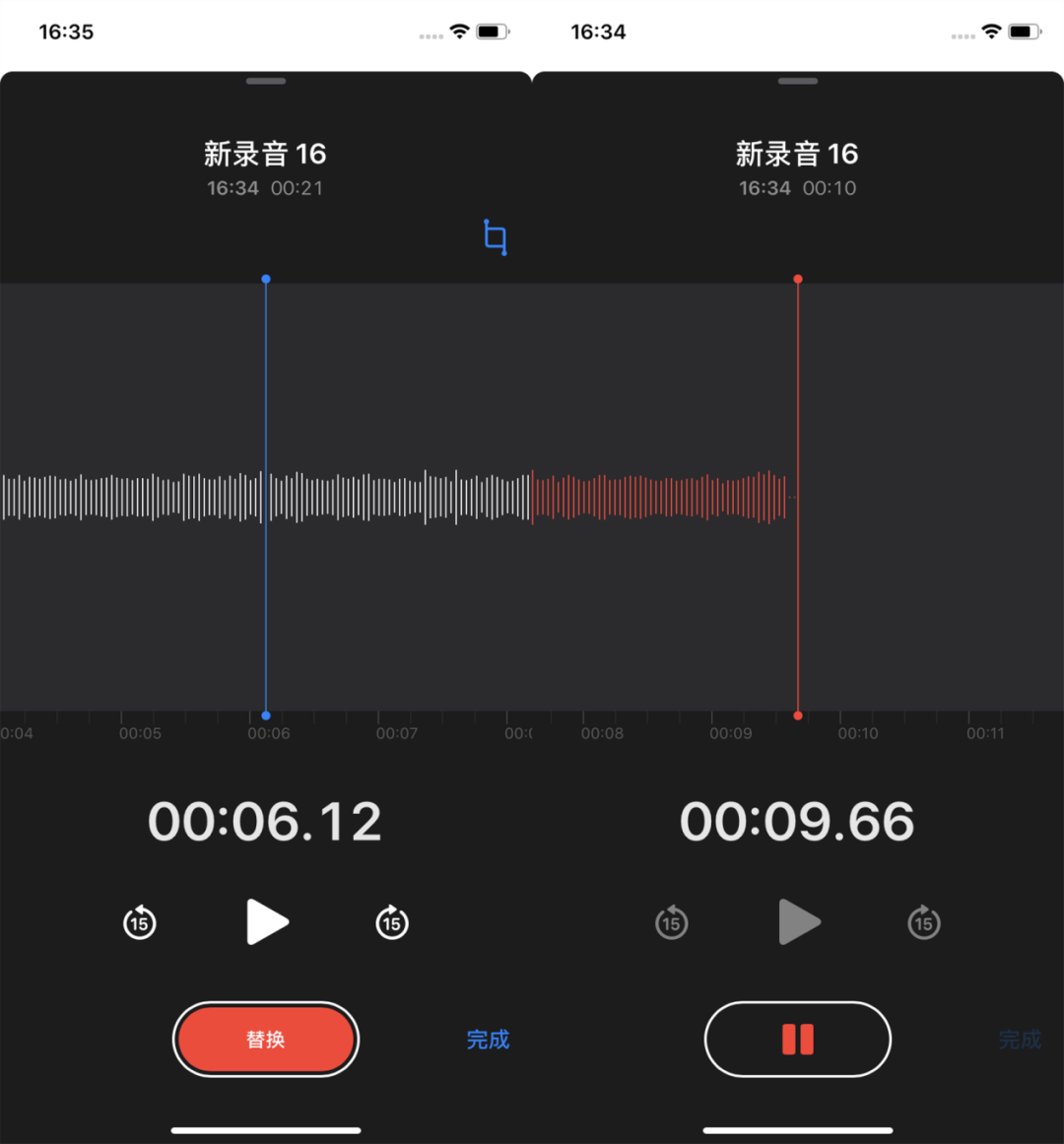Tap the blue 完成 button next to 替换
This screenshot has width=1064, height=1144.
click(488, 1040)
